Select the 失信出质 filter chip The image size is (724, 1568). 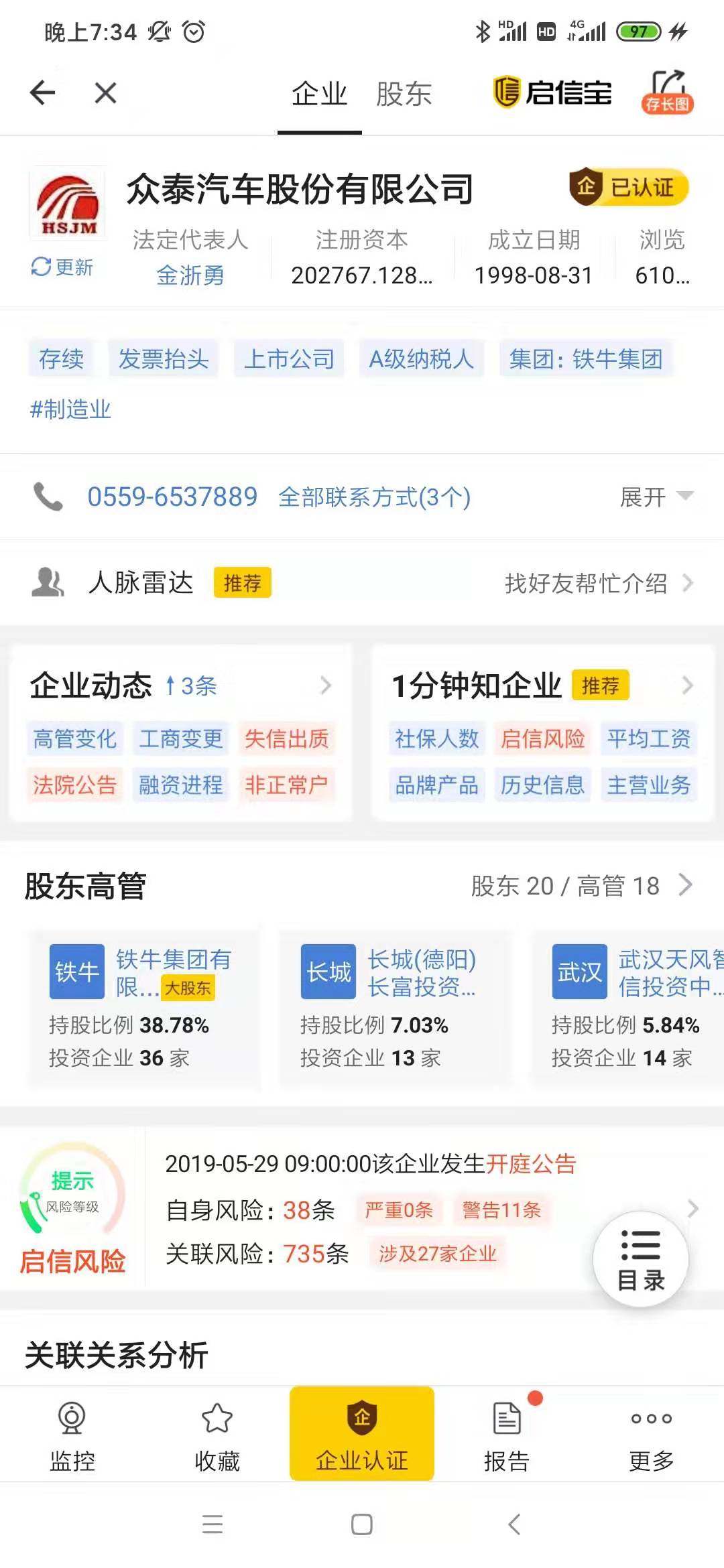[x=287, y=739]
